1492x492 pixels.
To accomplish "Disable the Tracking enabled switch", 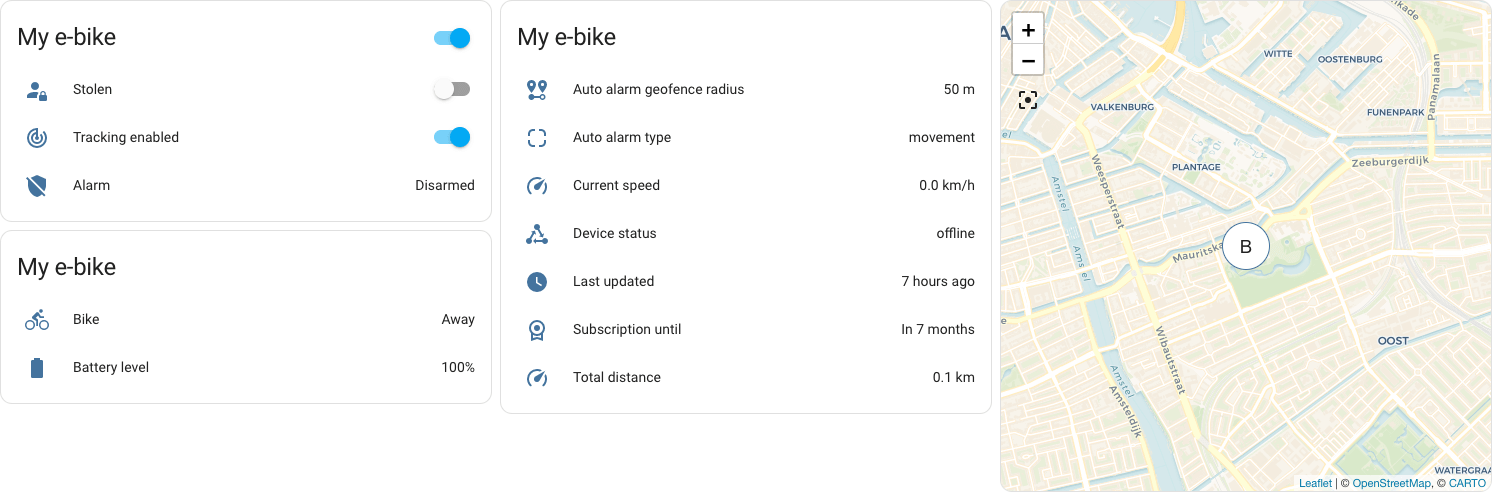I will (x=452, y=137).
